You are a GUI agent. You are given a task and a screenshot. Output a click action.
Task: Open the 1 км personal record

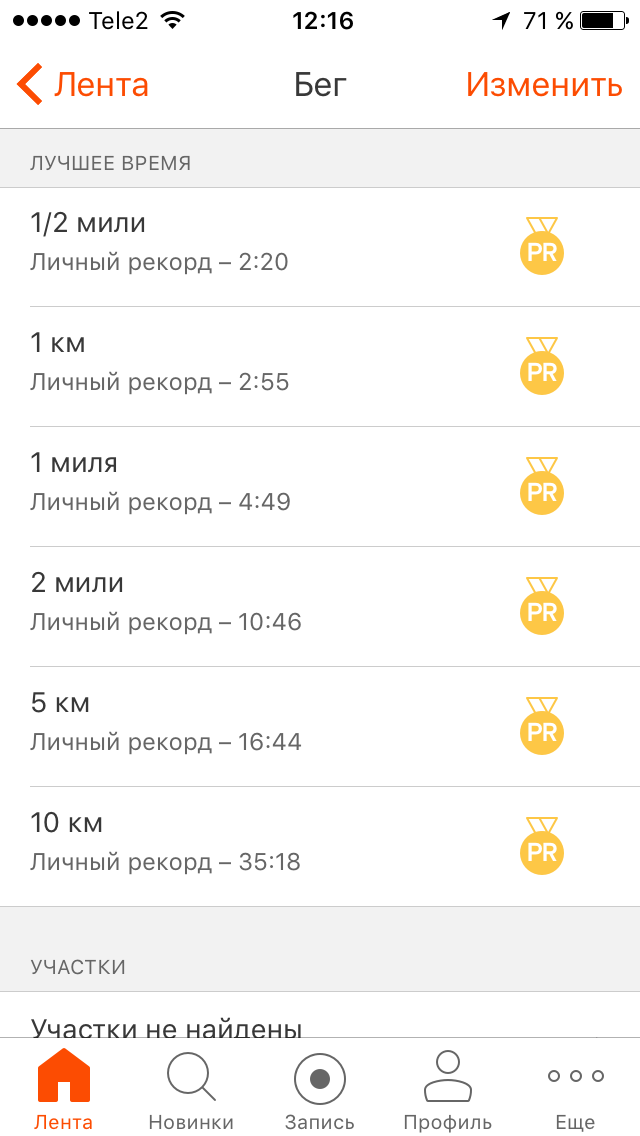pos(320,367)
